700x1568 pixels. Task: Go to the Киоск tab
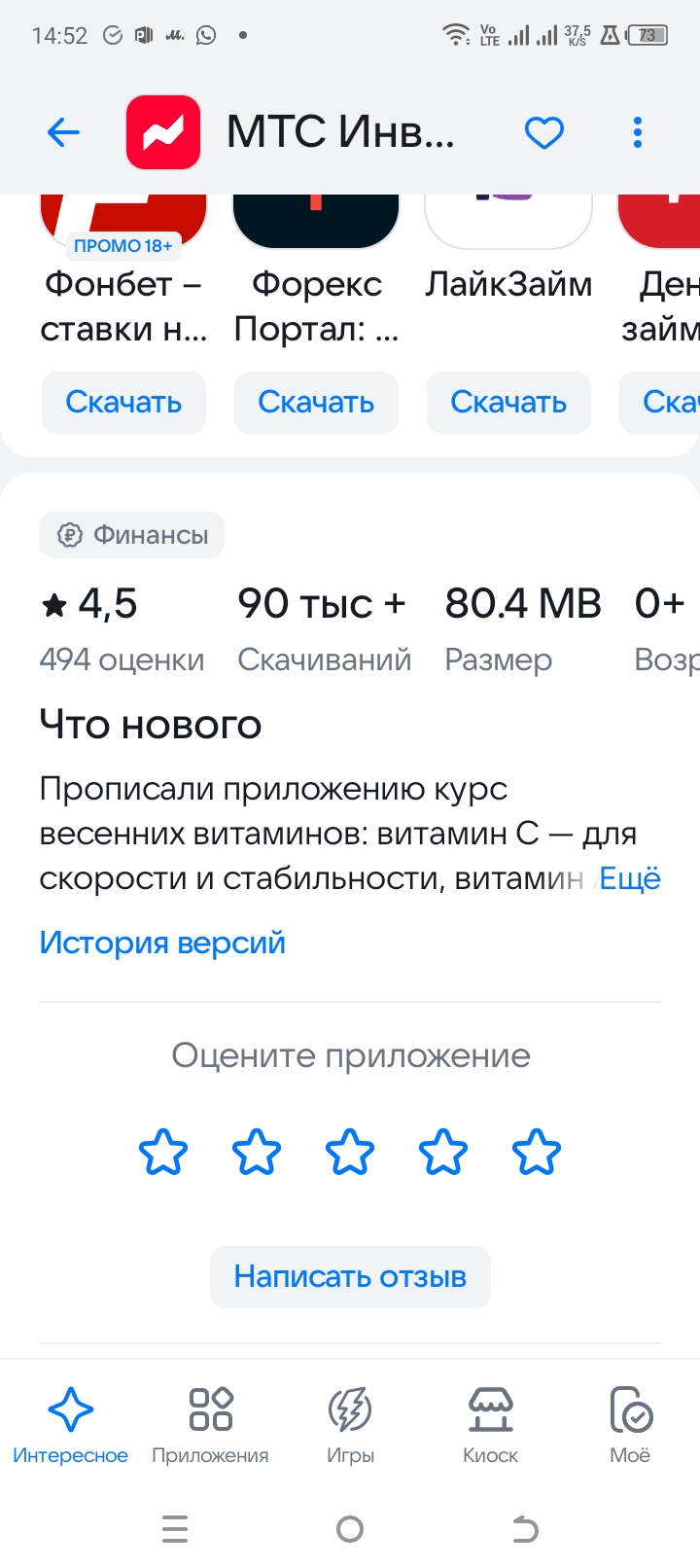[x=490, y=1425]
